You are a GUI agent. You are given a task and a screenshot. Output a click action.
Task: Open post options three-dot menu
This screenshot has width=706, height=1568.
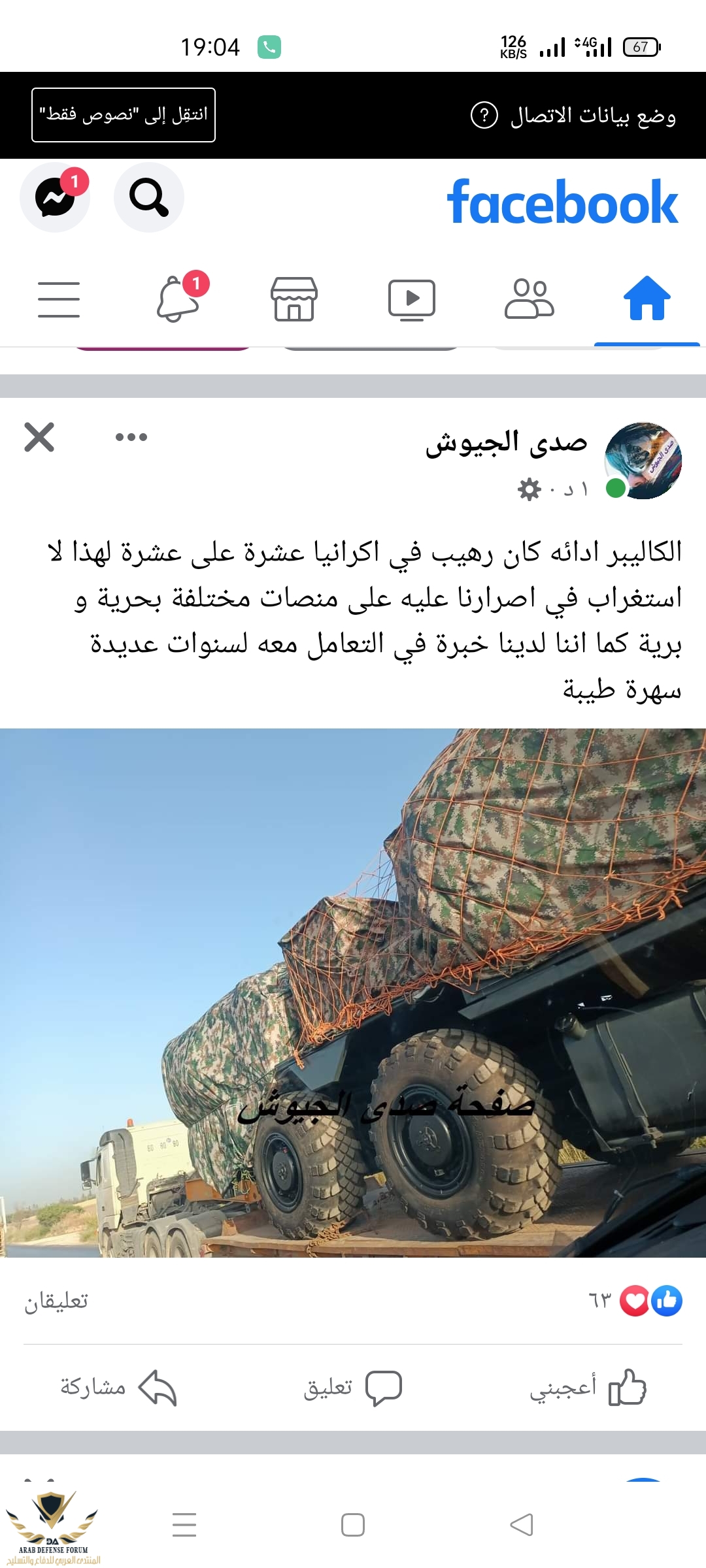[x=131, y=437]
